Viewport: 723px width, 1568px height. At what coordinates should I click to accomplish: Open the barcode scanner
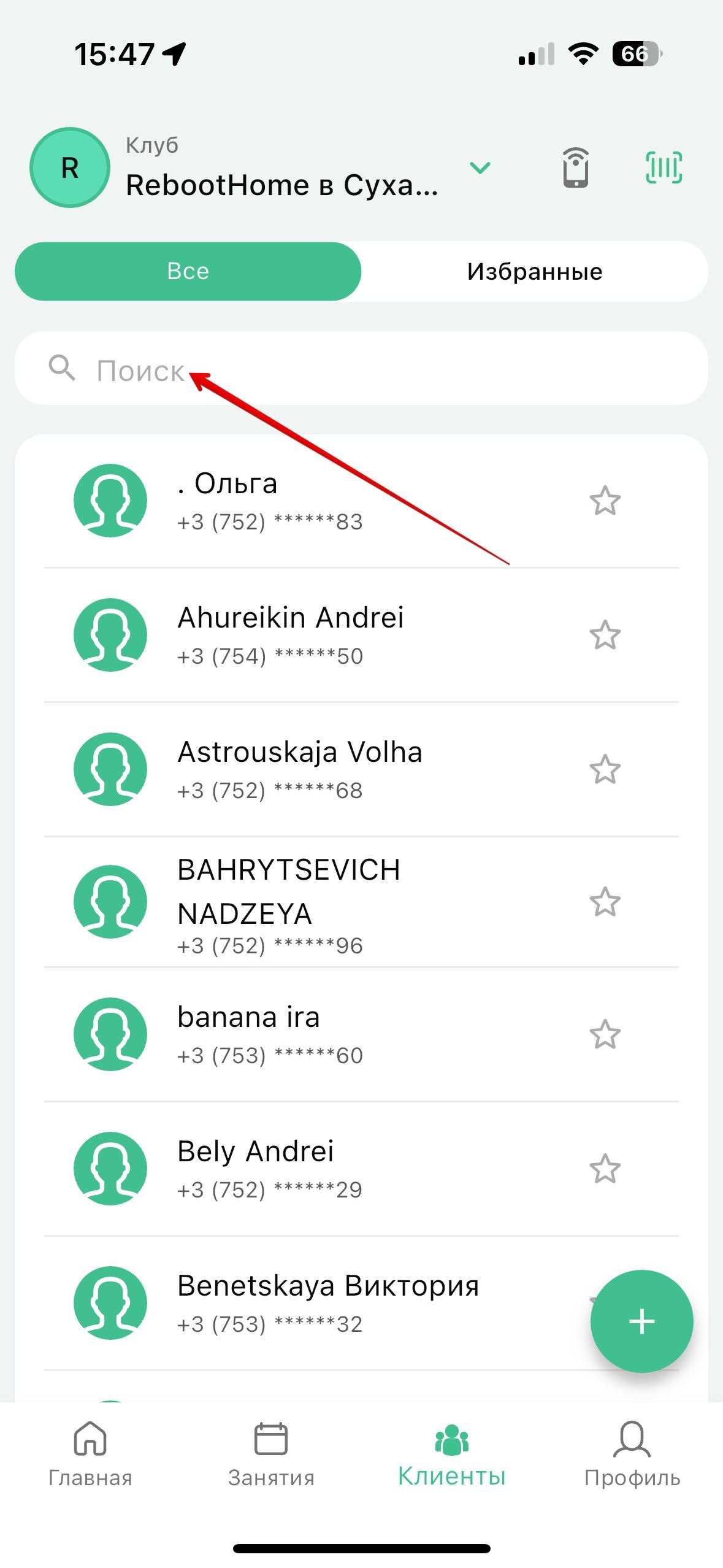(664, 167)
